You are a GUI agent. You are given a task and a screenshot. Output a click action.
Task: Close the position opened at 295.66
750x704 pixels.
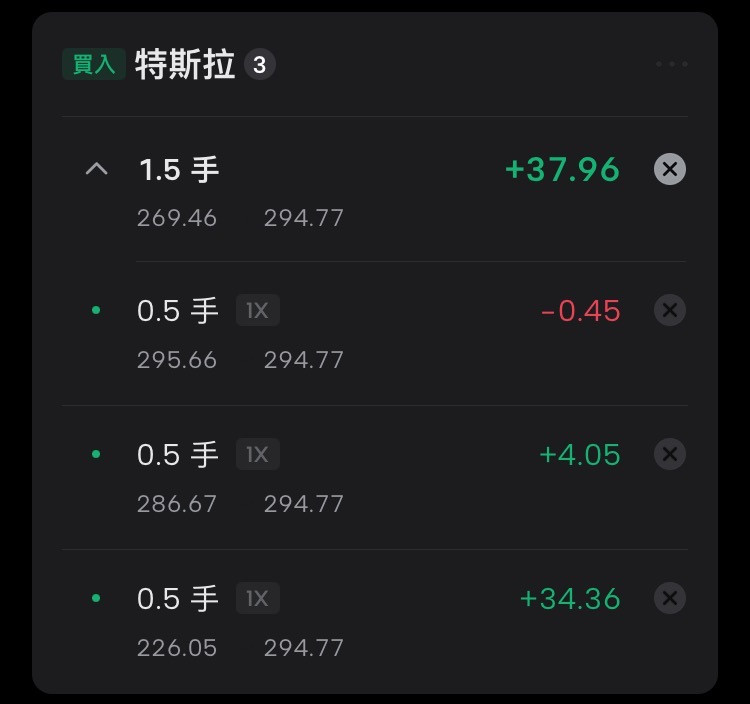click(x=670, y=311)
